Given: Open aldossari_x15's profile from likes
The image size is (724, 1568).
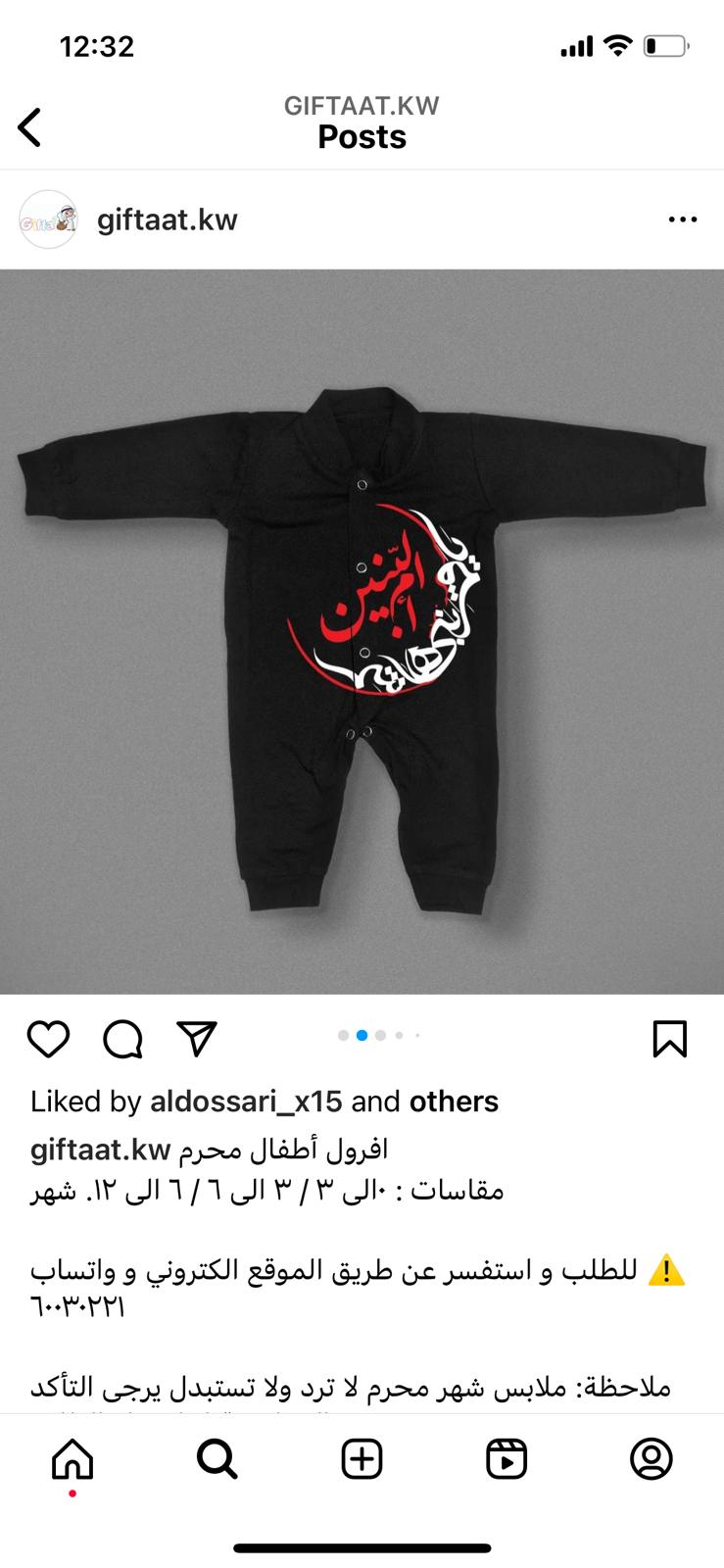Looking at the screenshot, I should [246, 1102].
